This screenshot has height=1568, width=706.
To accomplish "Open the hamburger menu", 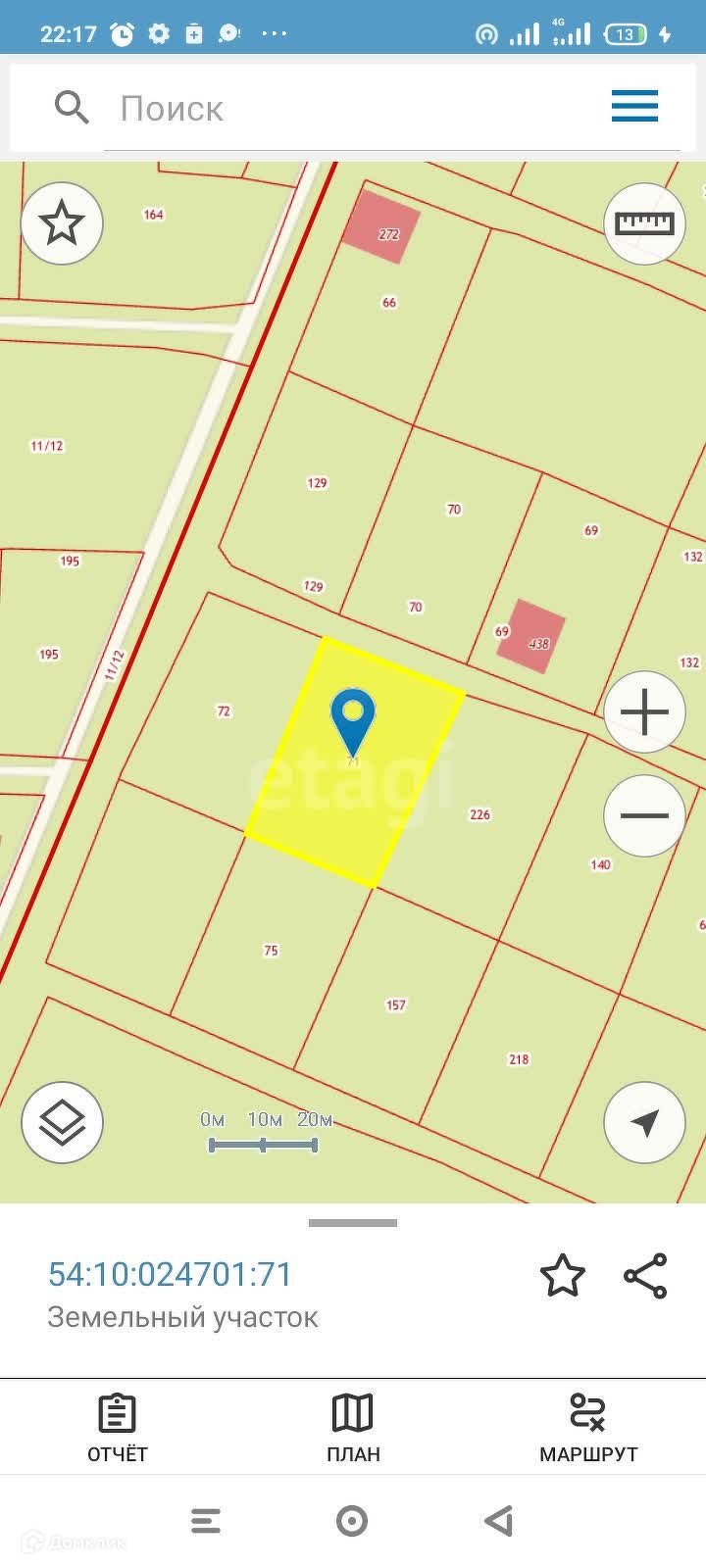I will tap(634, 106).
